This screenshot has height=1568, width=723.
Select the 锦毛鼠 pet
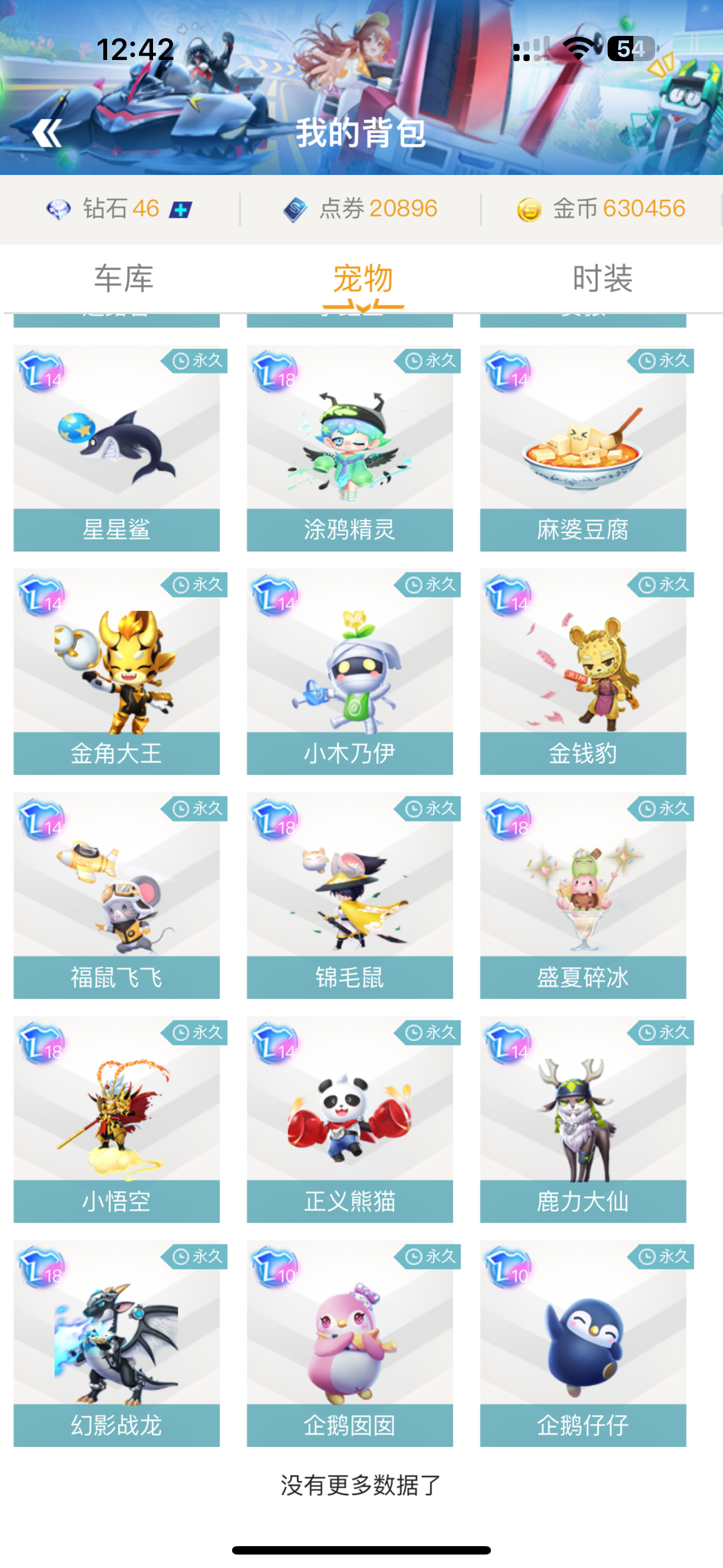click(x=350, y=896)
